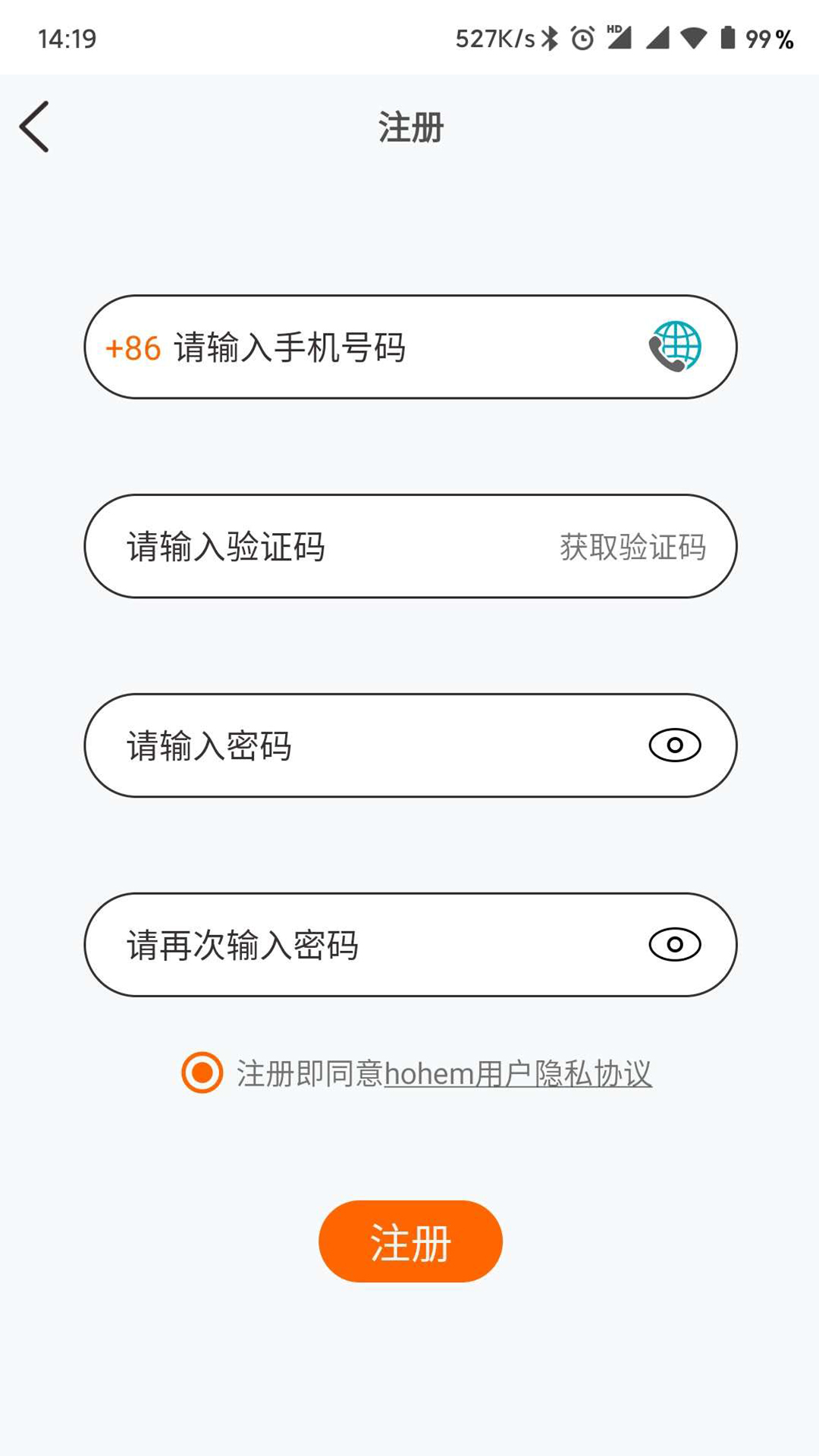This screenshot has height=1456, width=819.
Task: Show the password in 请输入密码
Action: pyautogui.click(x=675, y=745)
